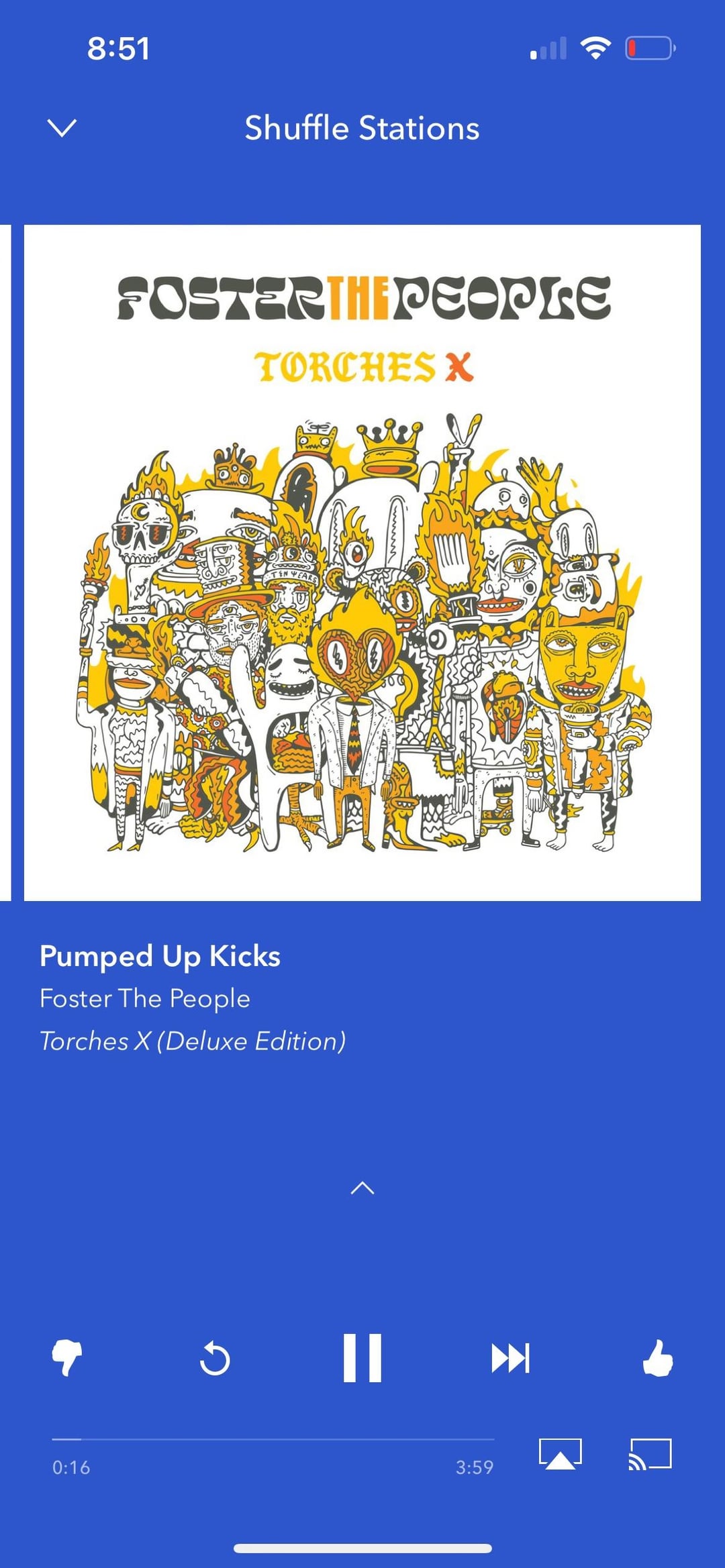Replay the current track

tap(215, 1359)
